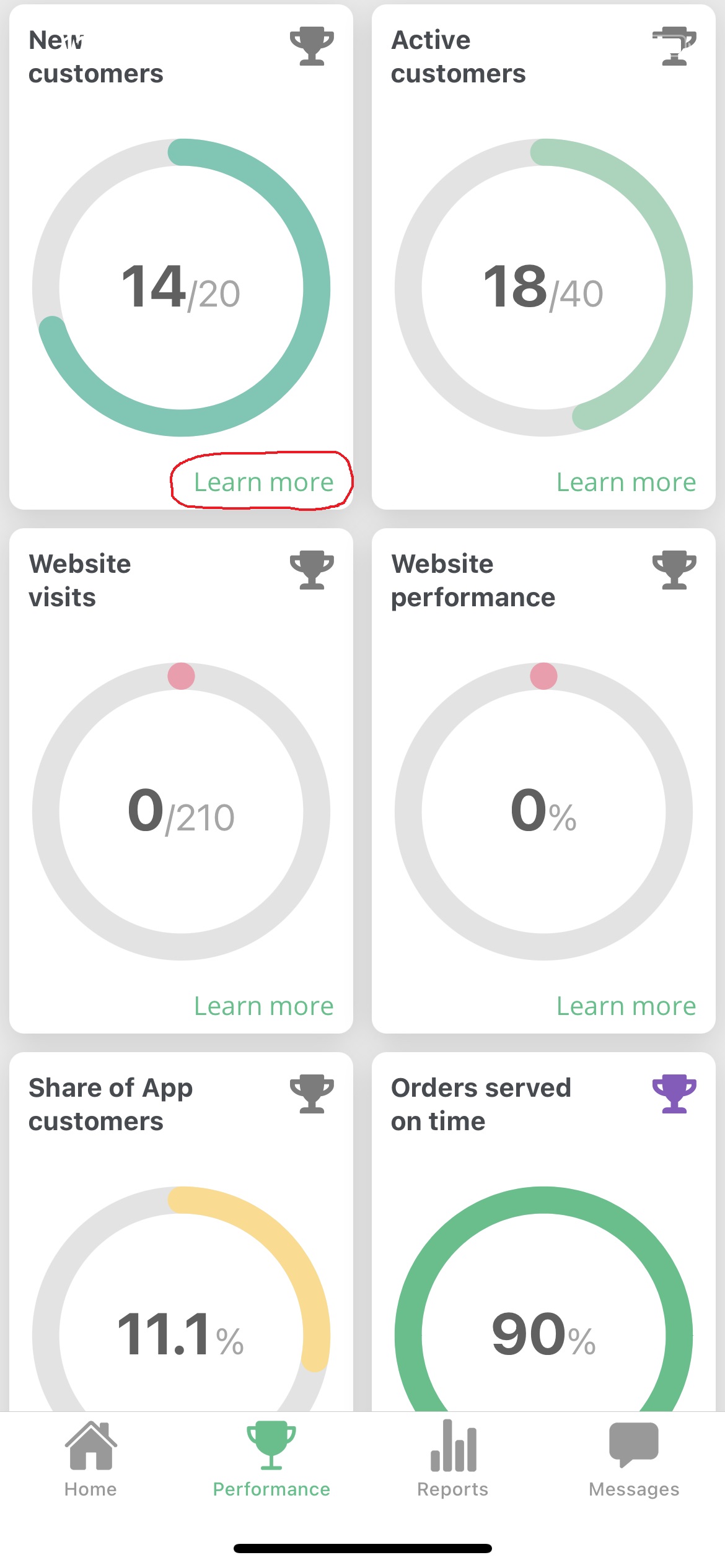Open the Messages tab

point(634,1460)
